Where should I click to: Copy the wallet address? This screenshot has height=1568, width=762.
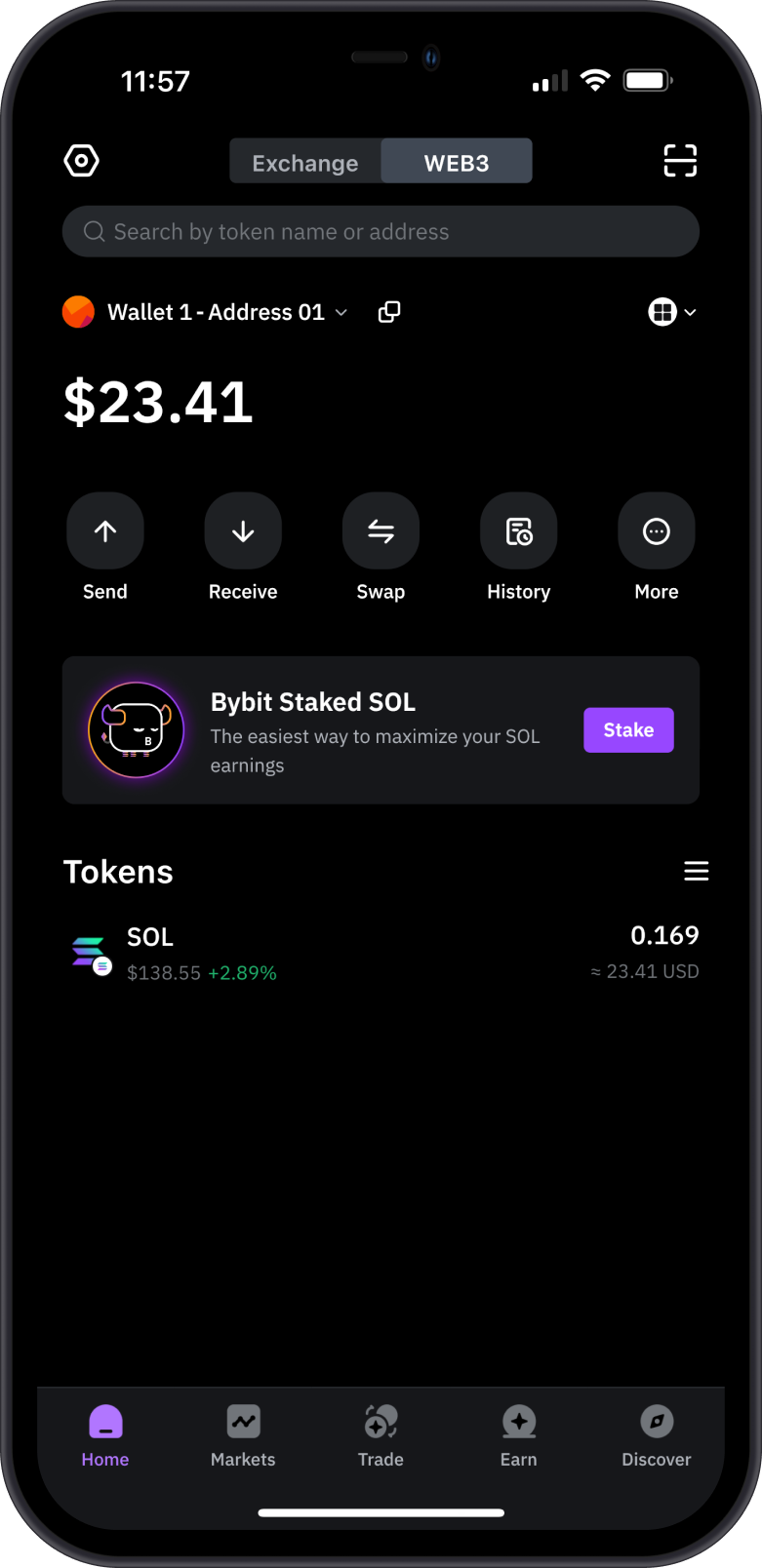(x=389, y=312)
